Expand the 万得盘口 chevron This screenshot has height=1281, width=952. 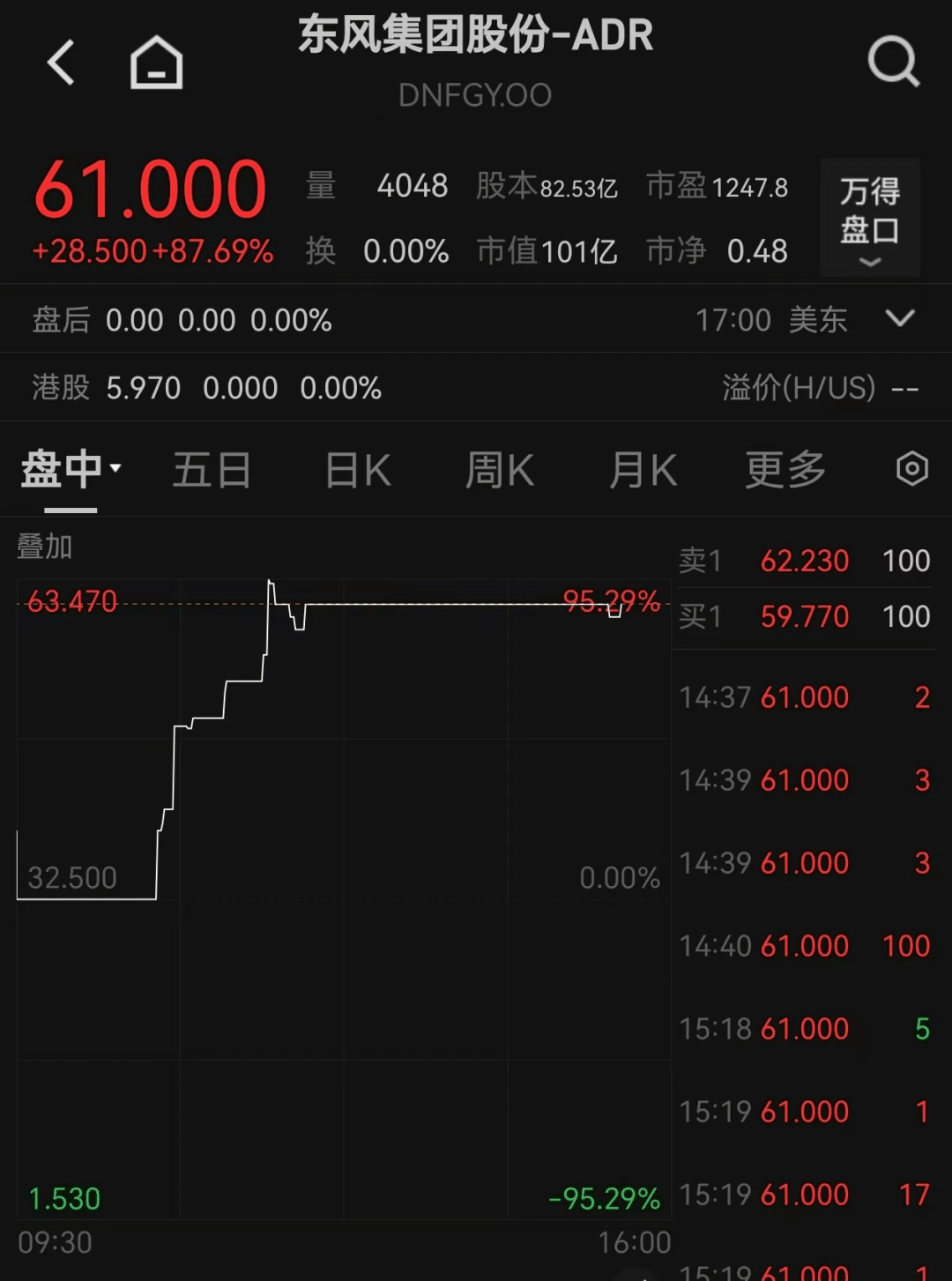(870, 262)
